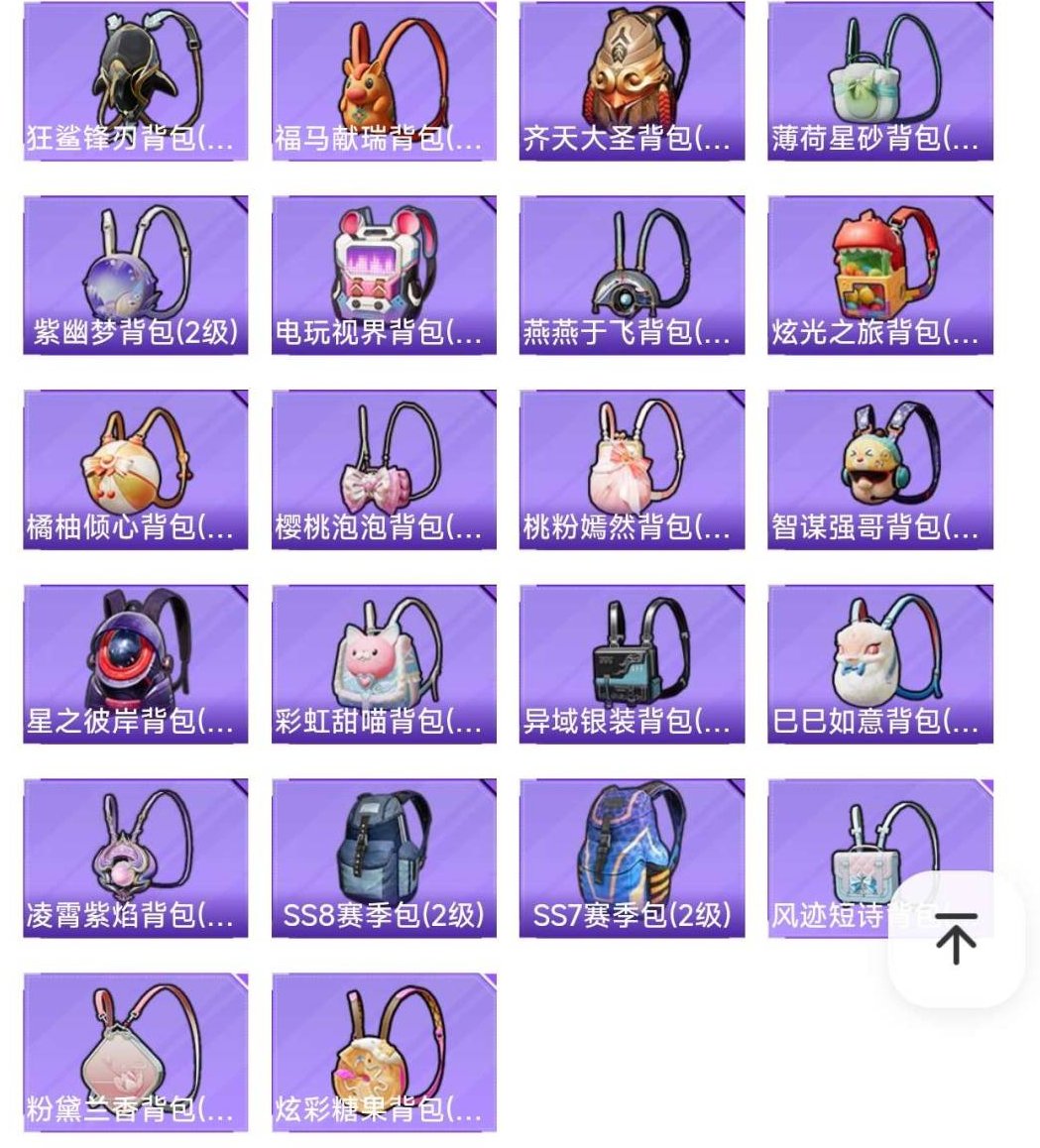The image size is (1040, 1148).
Task: Select the 橘柚倾心背包 skin
Action: pos(136,470)
